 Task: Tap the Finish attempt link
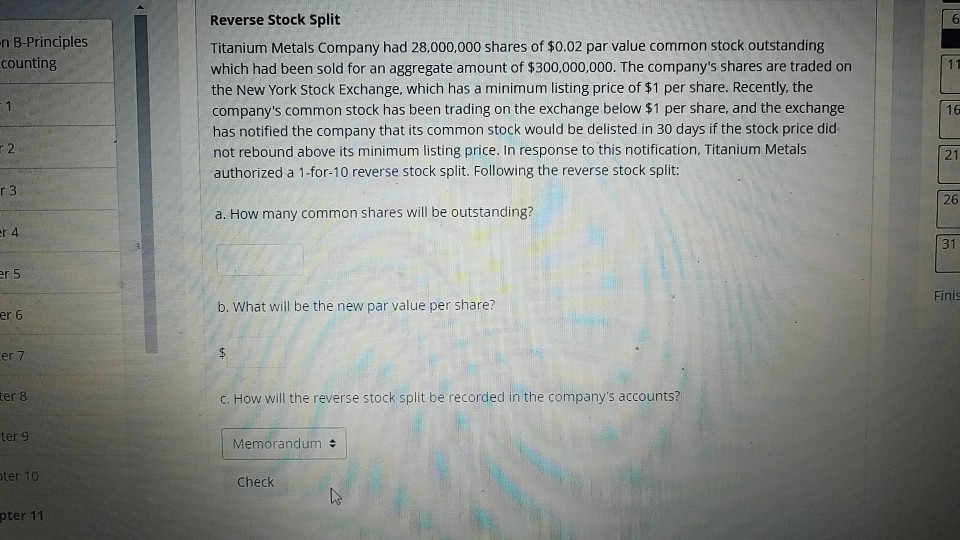[946, 296]
